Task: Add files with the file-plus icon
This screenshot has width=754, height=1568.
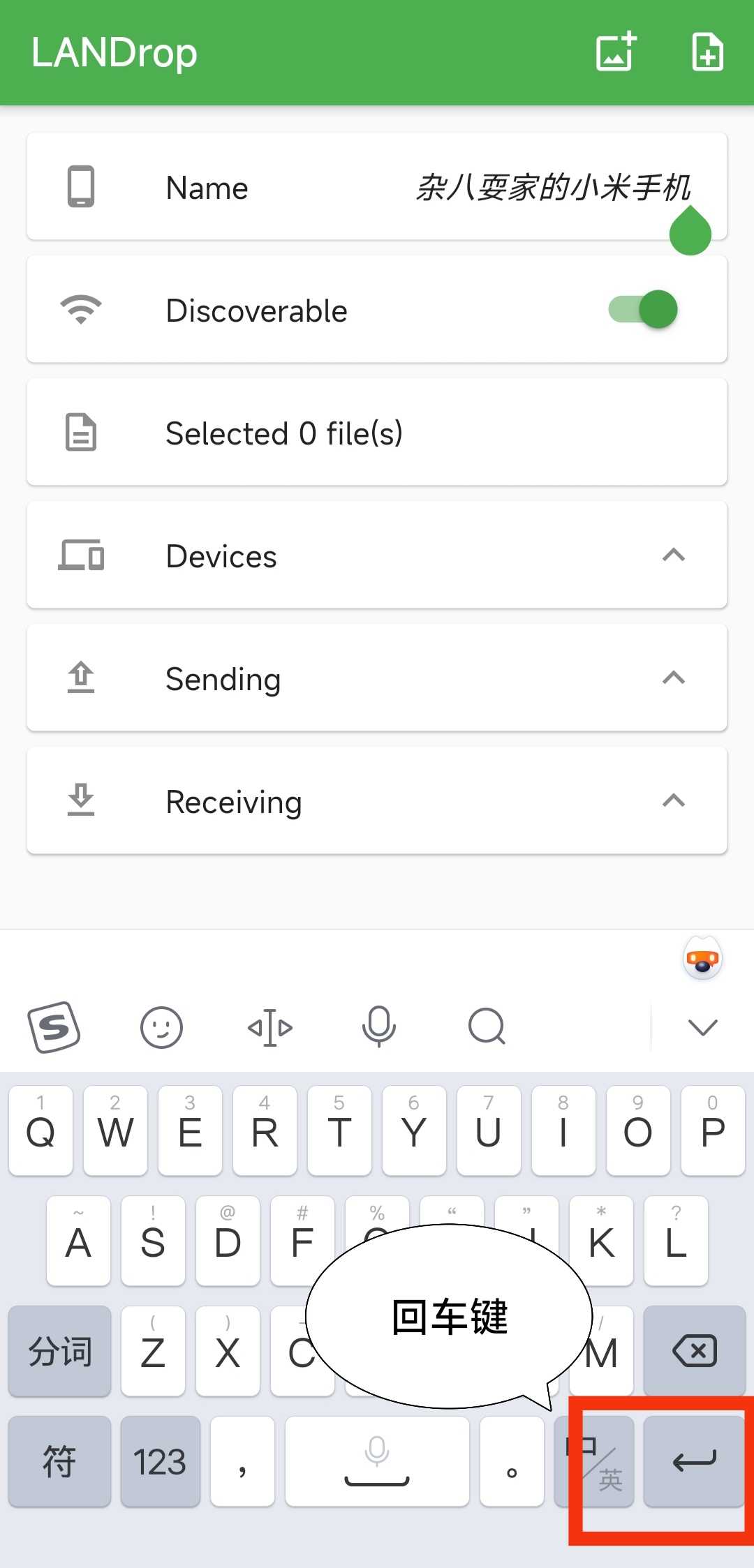Action: coord(707,52)
